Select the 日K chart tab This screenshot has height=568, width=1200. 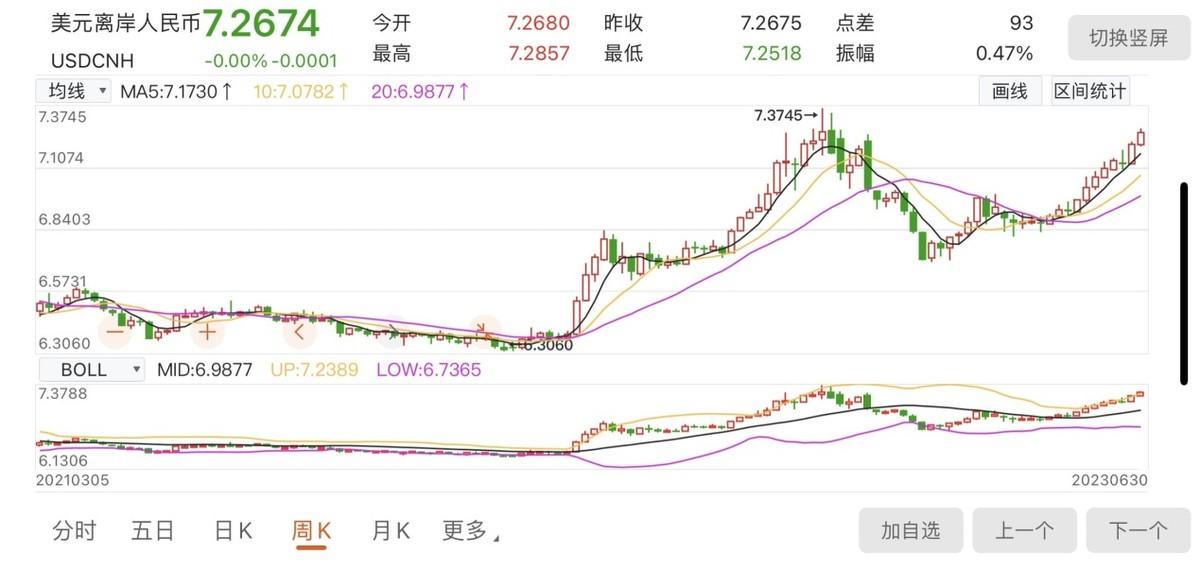(x=233, y=530)
